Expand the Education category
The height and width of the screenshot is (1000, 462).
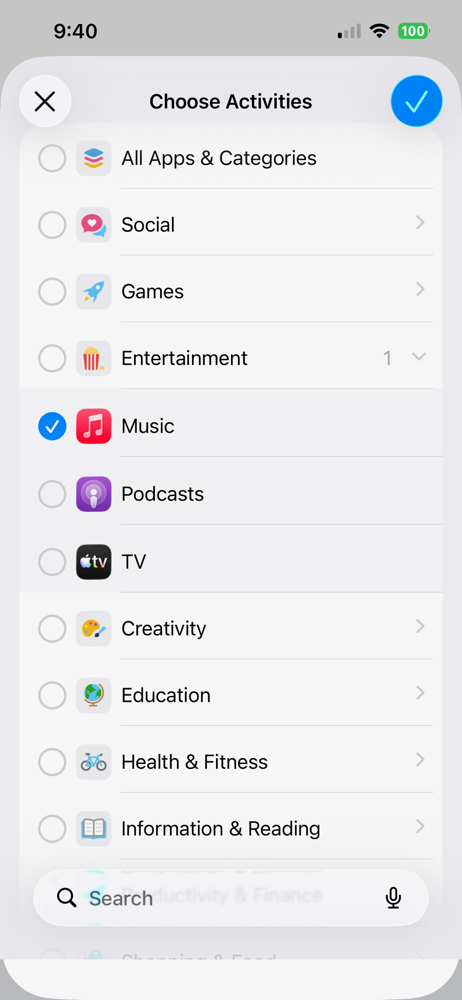420,693
